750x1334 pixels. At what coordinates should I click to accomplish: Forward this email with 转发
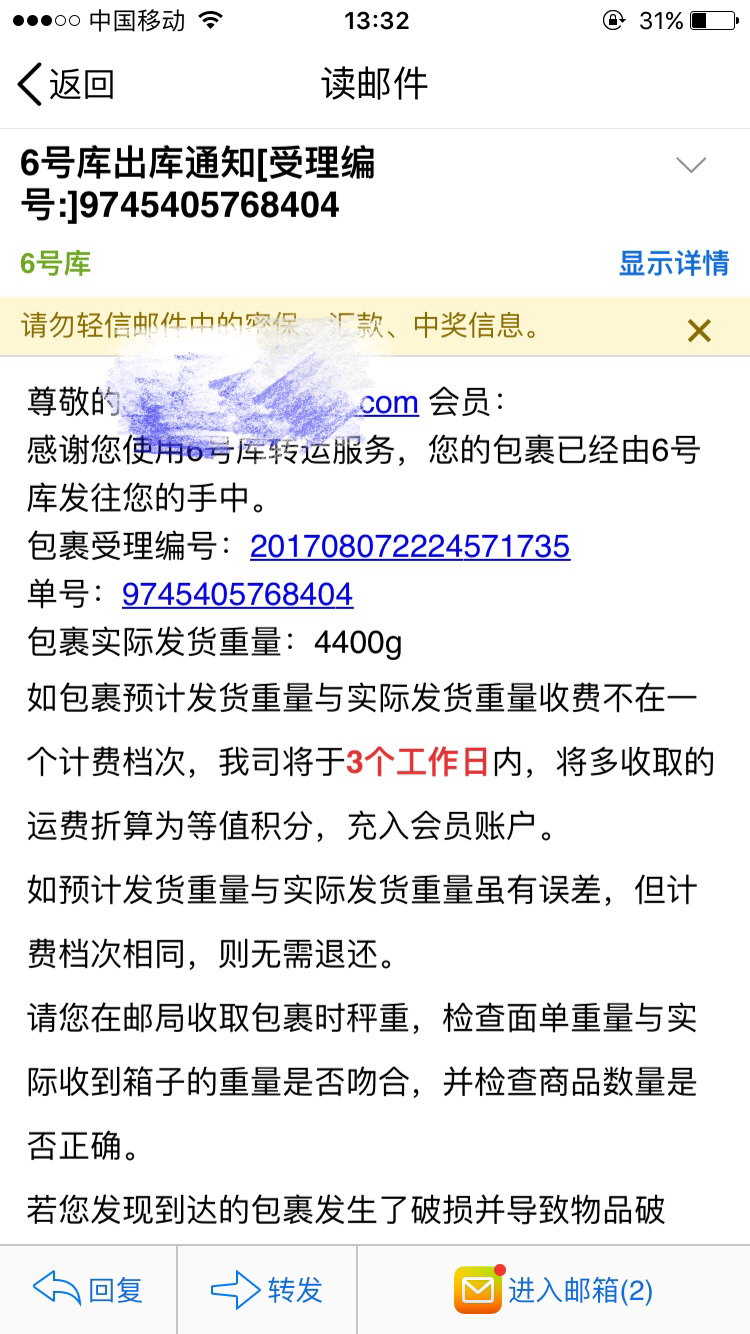tap(267, 1290)
